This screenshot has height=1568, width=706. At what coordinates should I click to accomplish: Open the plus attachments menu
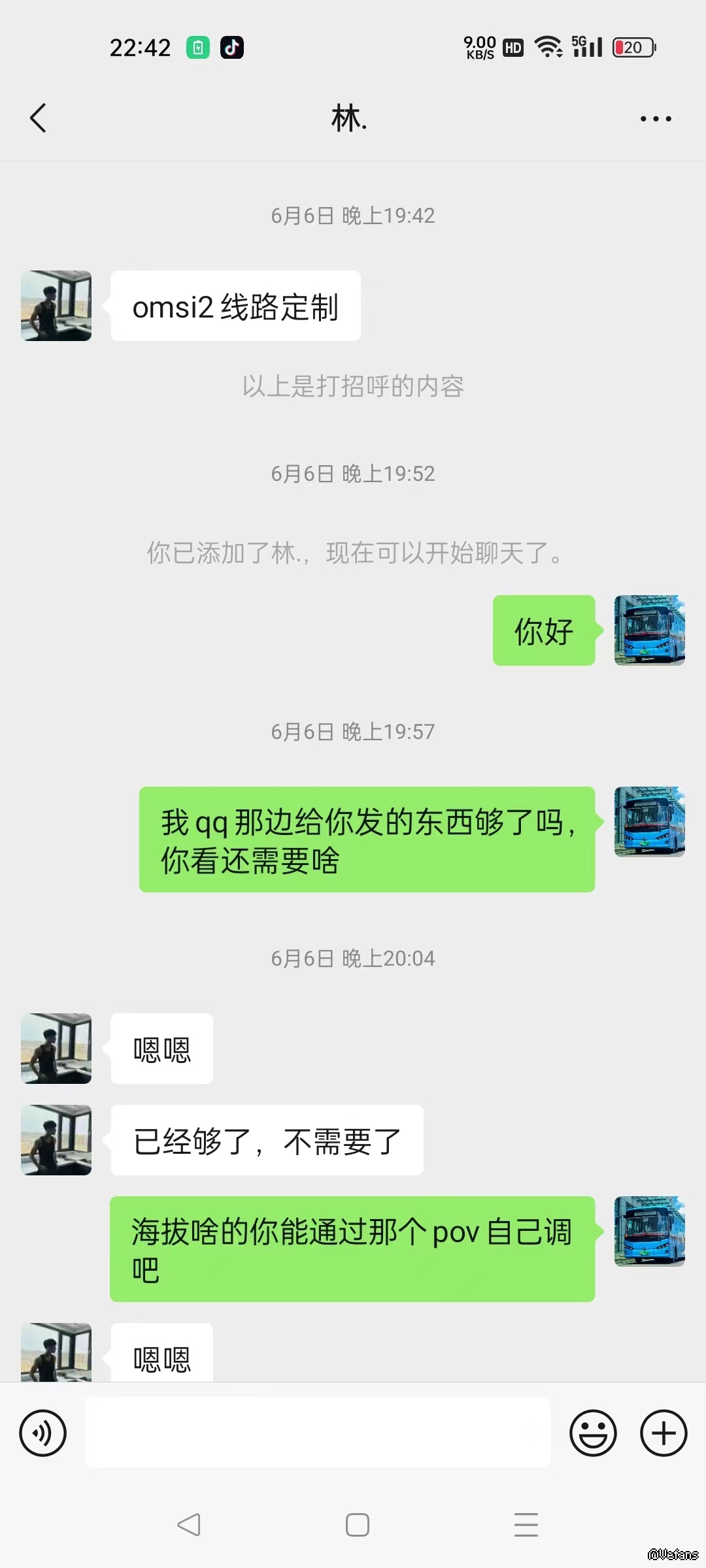point(663,1433)
